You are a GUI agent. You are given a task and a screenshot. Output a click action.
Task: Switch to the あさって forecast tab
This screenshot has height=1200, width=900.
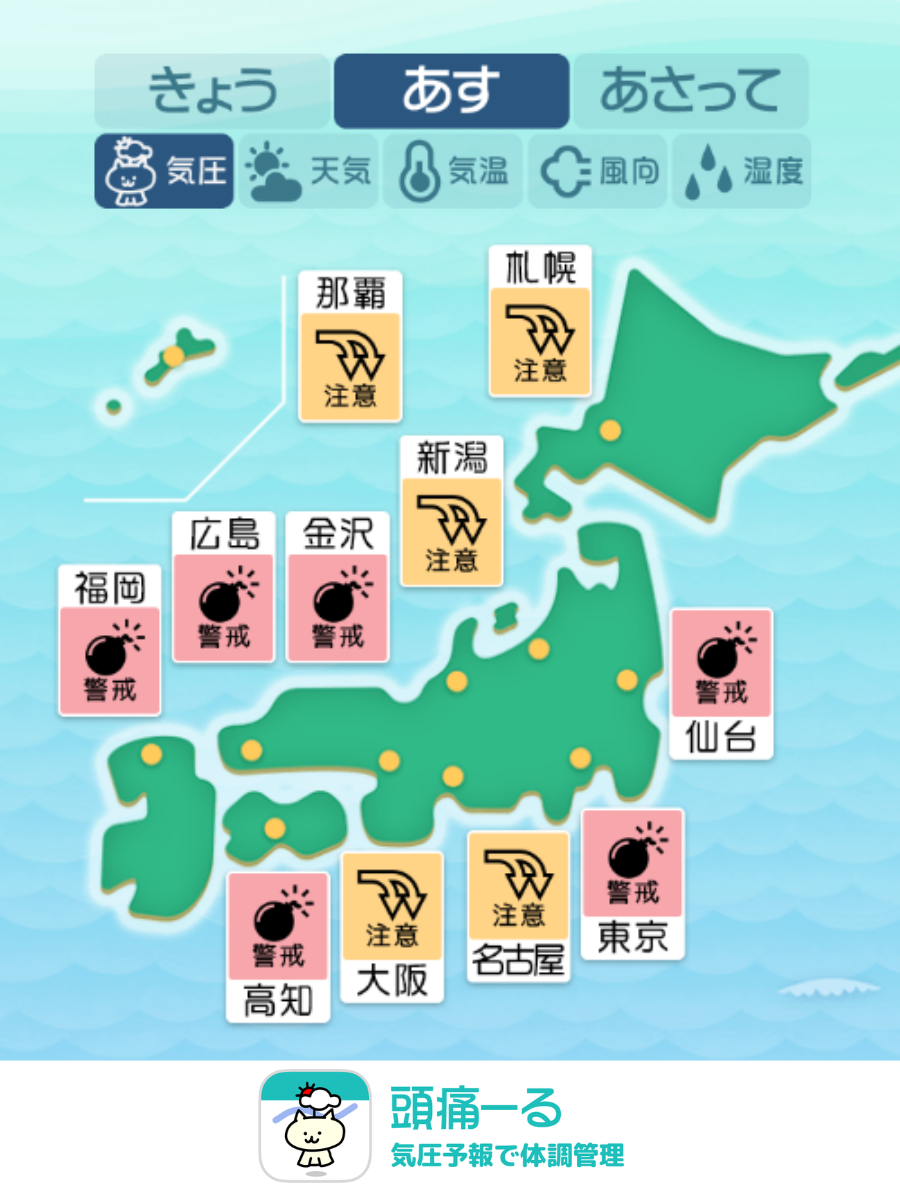(x=690, y=91)
